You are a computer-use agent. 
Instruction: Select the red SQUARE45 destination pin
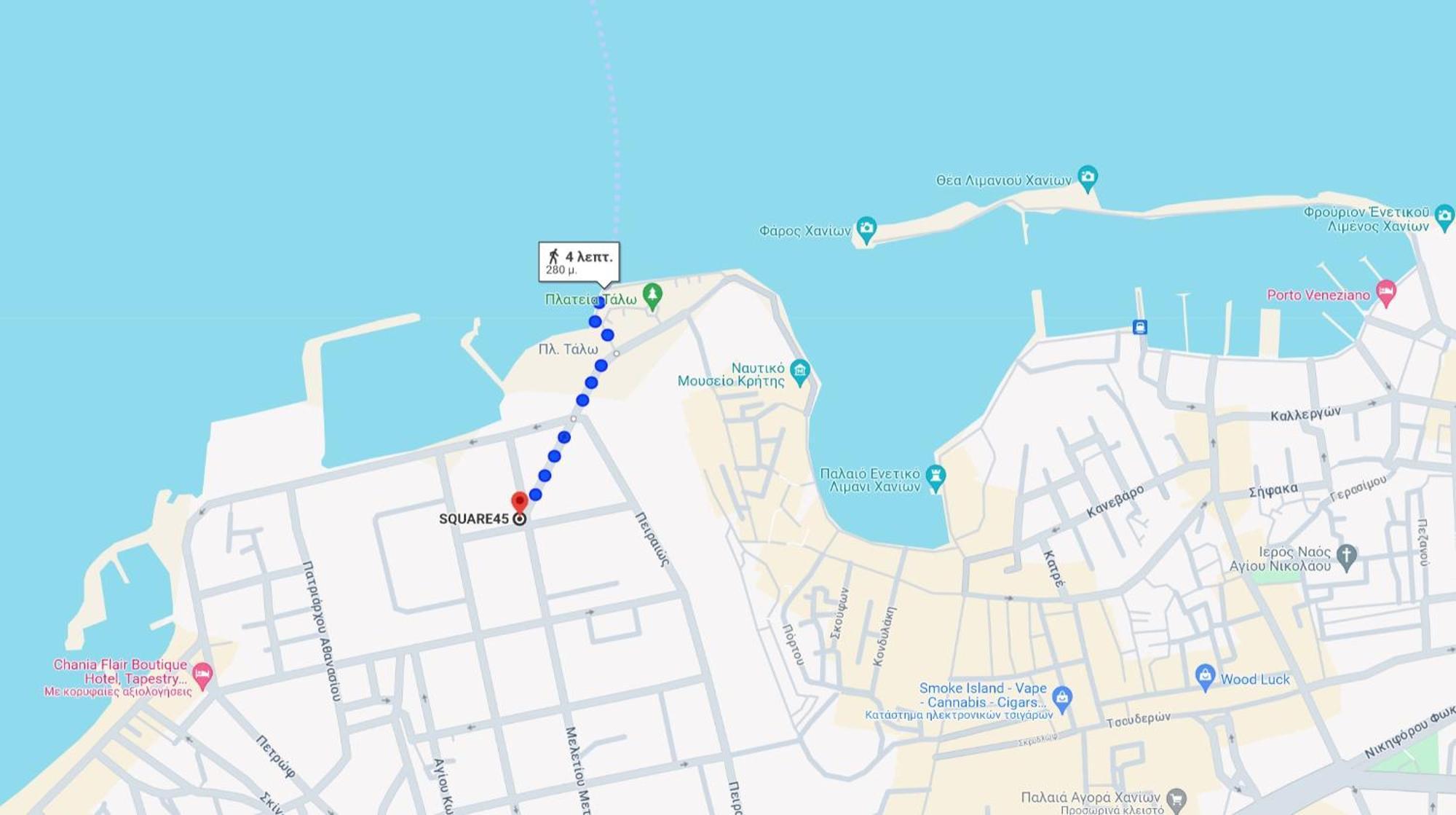(x=519, y=502)
